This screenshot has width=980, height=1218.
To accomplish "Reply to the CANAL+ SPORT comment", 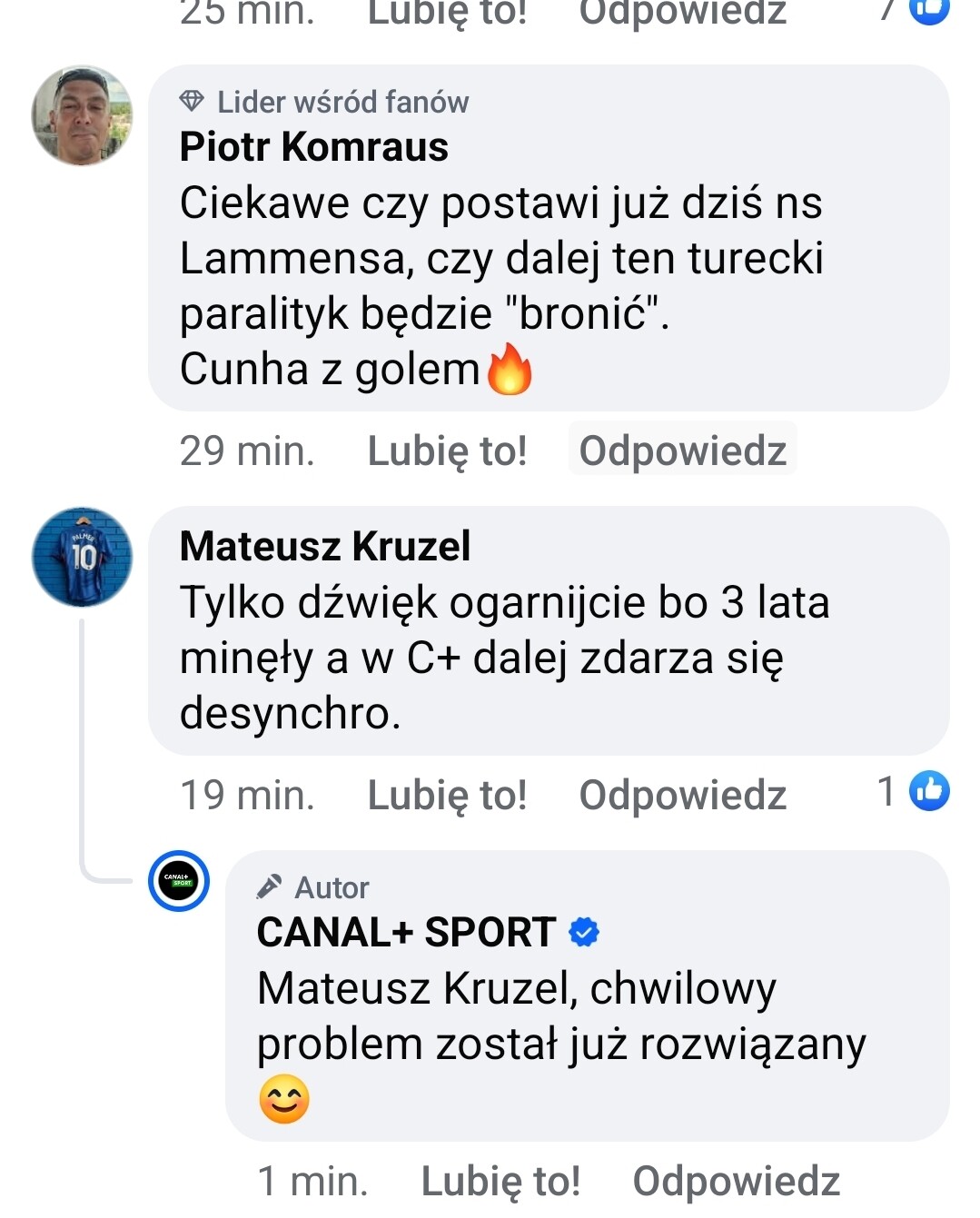I will coord(736,1182).
